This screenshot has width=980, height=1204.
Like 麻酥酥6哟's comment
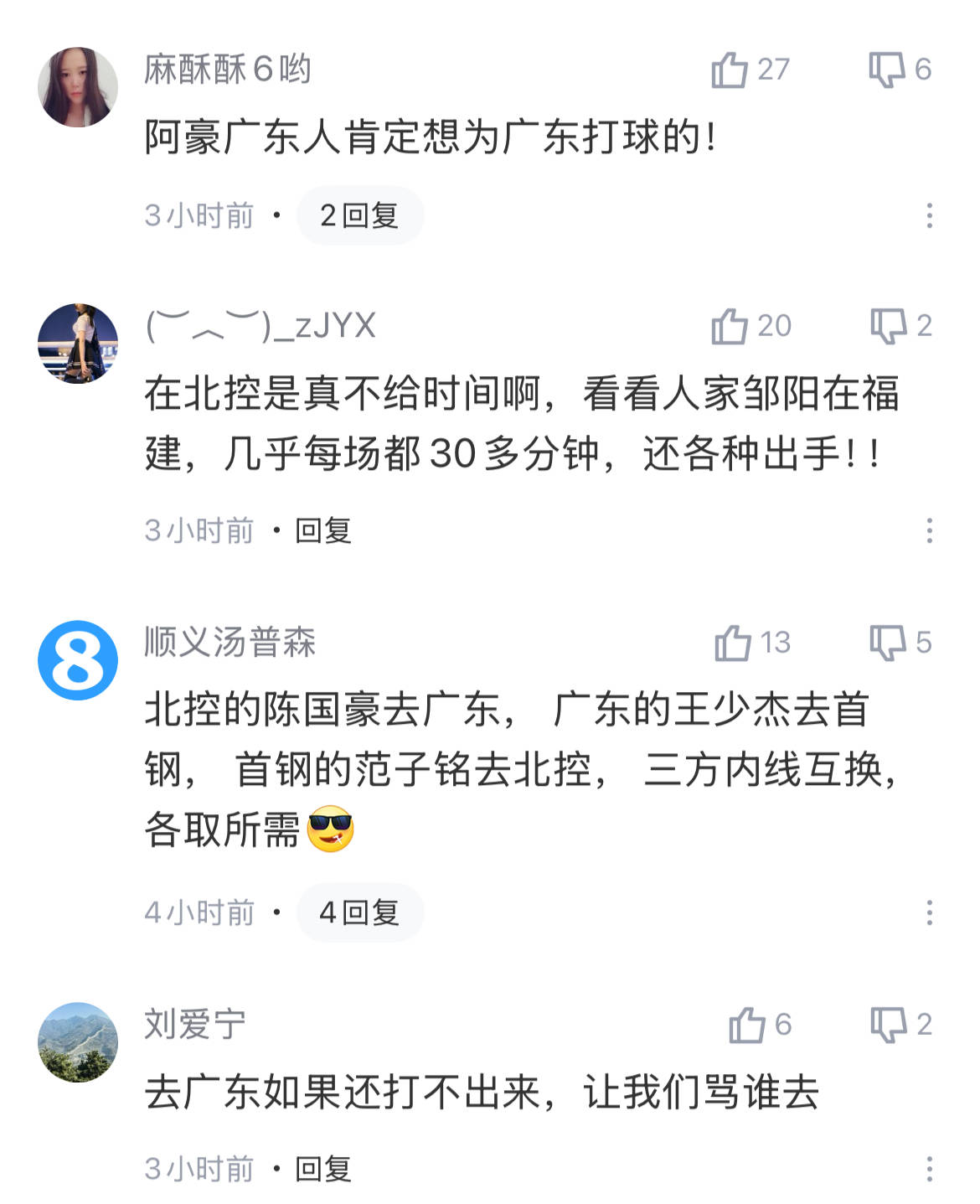click(730, 70)
